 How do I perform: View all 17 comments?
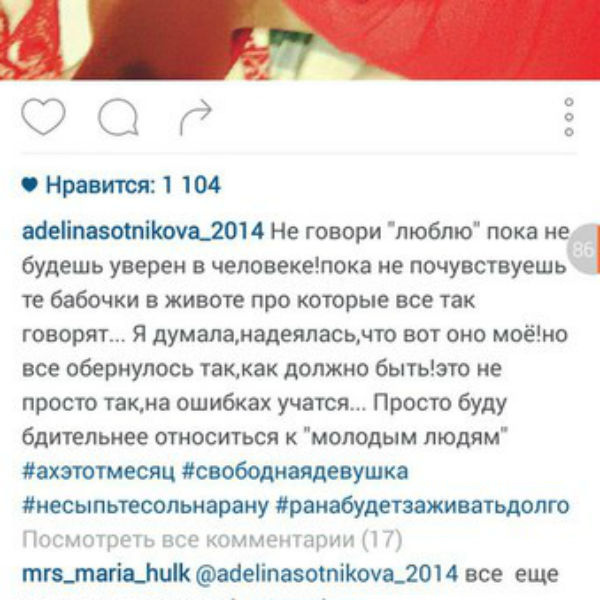coord(212,540)
